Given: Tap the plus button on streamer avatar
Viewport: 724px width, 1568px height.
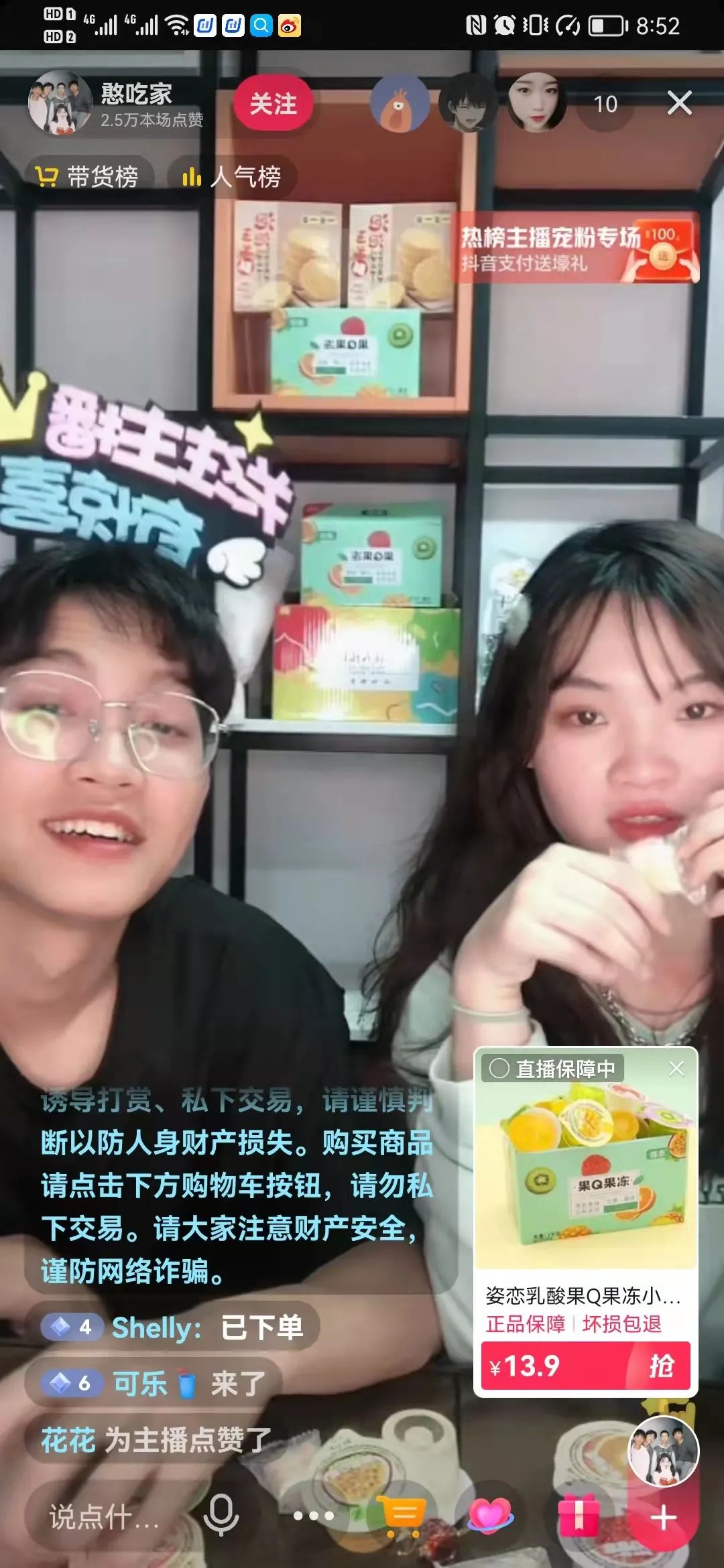Looking at the screenshot, I should [663, 1518].
